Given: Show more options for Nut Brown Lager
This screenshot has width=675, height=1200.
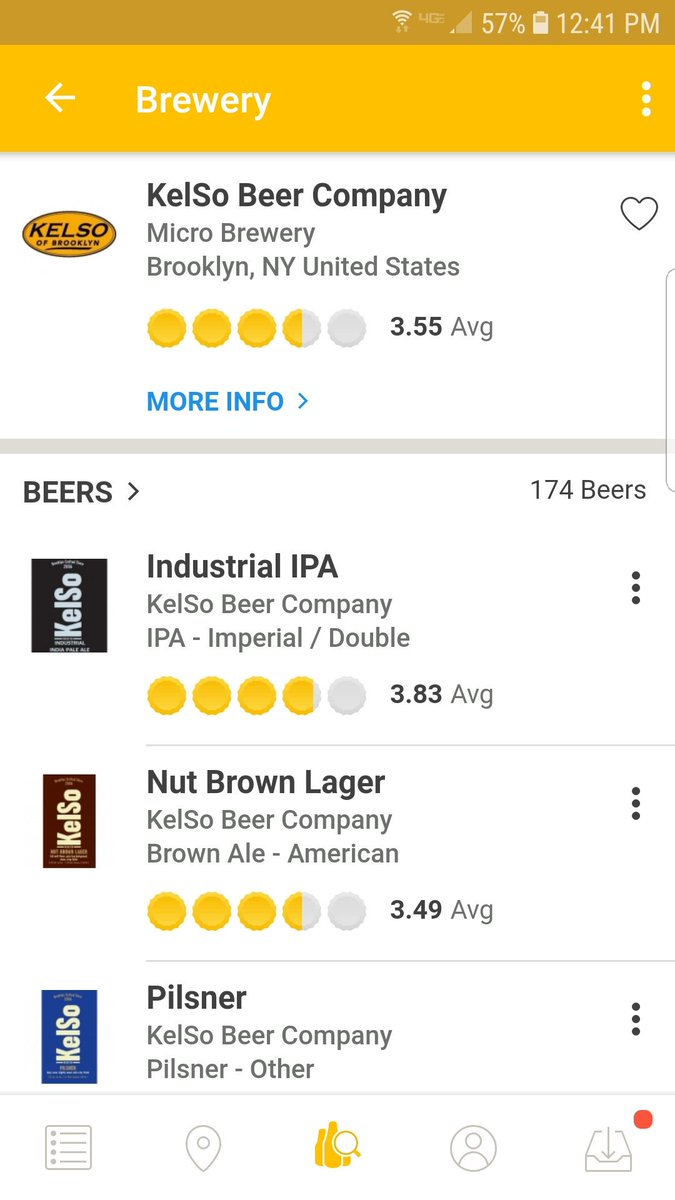Looking at the screenshot, I should pos(635,803).
